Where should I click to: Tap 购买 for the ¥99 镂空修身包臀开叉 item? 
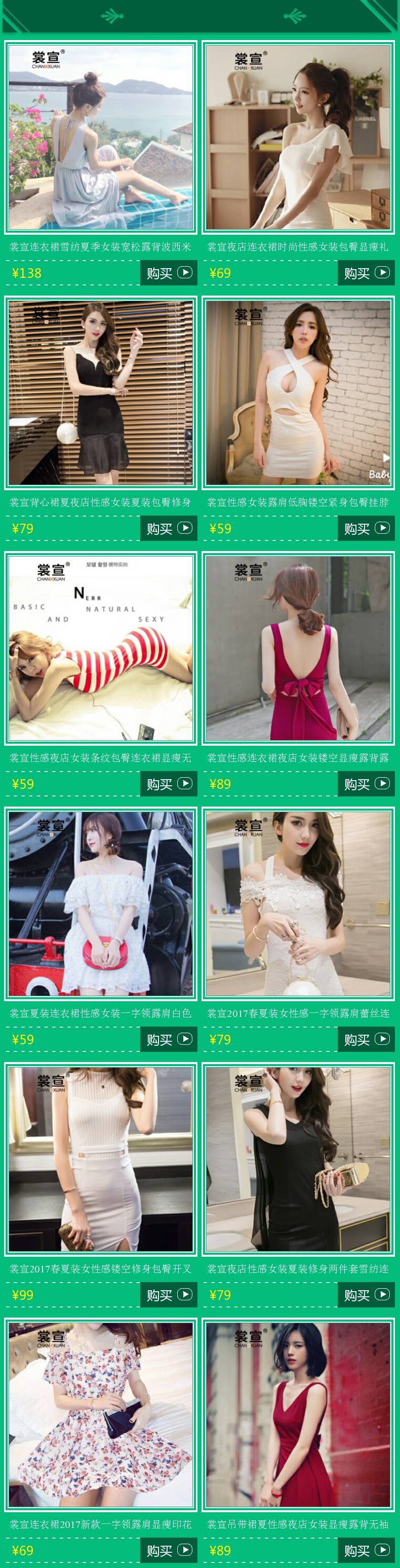[x=169, y=1295]
